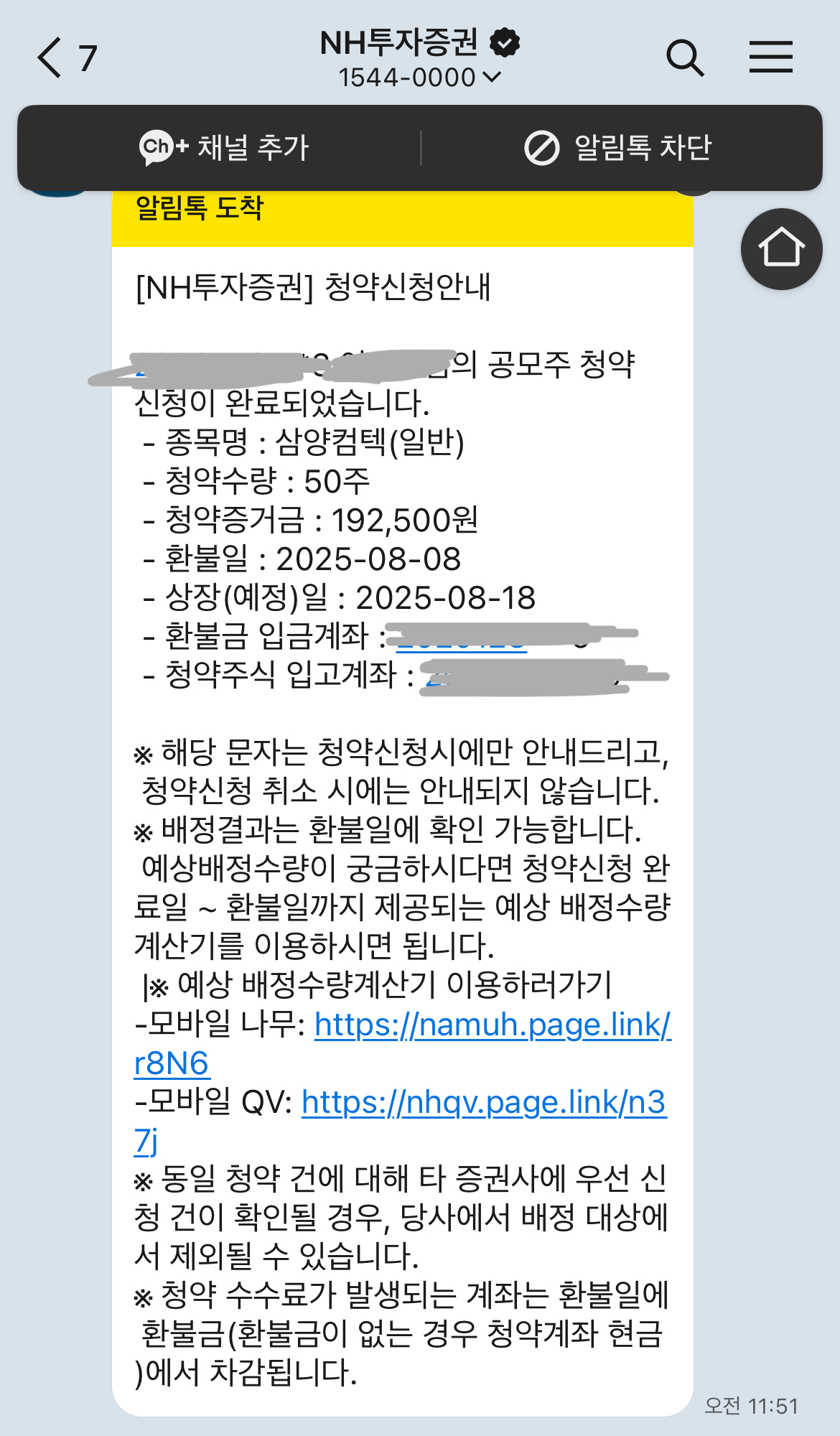The height and width of the screenshot is (1436, 840).
Task: Open the search icon in the chat header
Action: coord(686,57)
